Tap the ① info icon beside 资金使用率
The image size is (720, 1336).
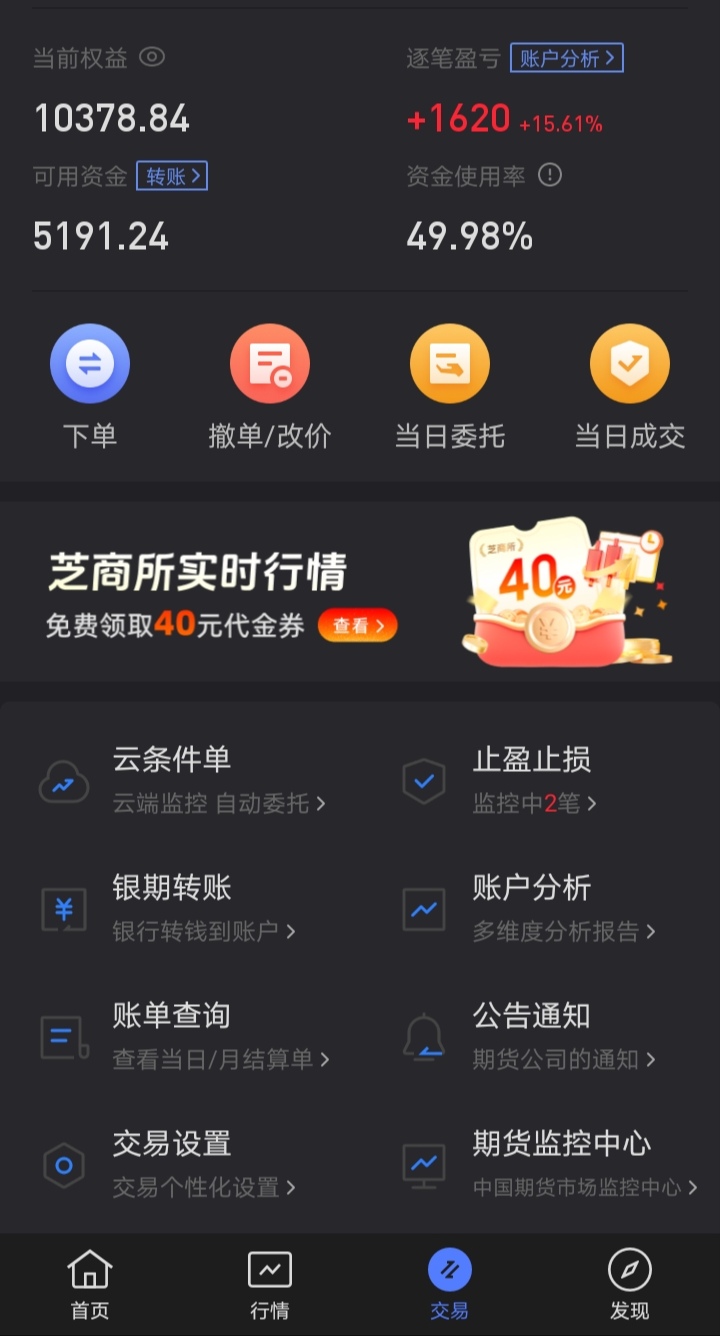(x=549, y=175)
